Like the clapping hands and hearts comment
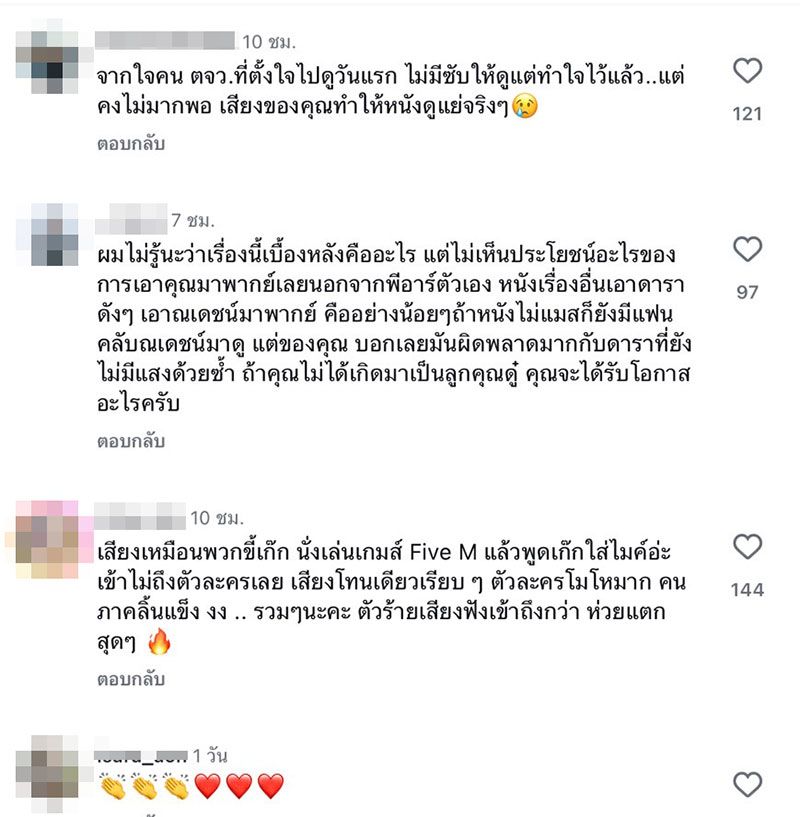 tap(747, 785)
